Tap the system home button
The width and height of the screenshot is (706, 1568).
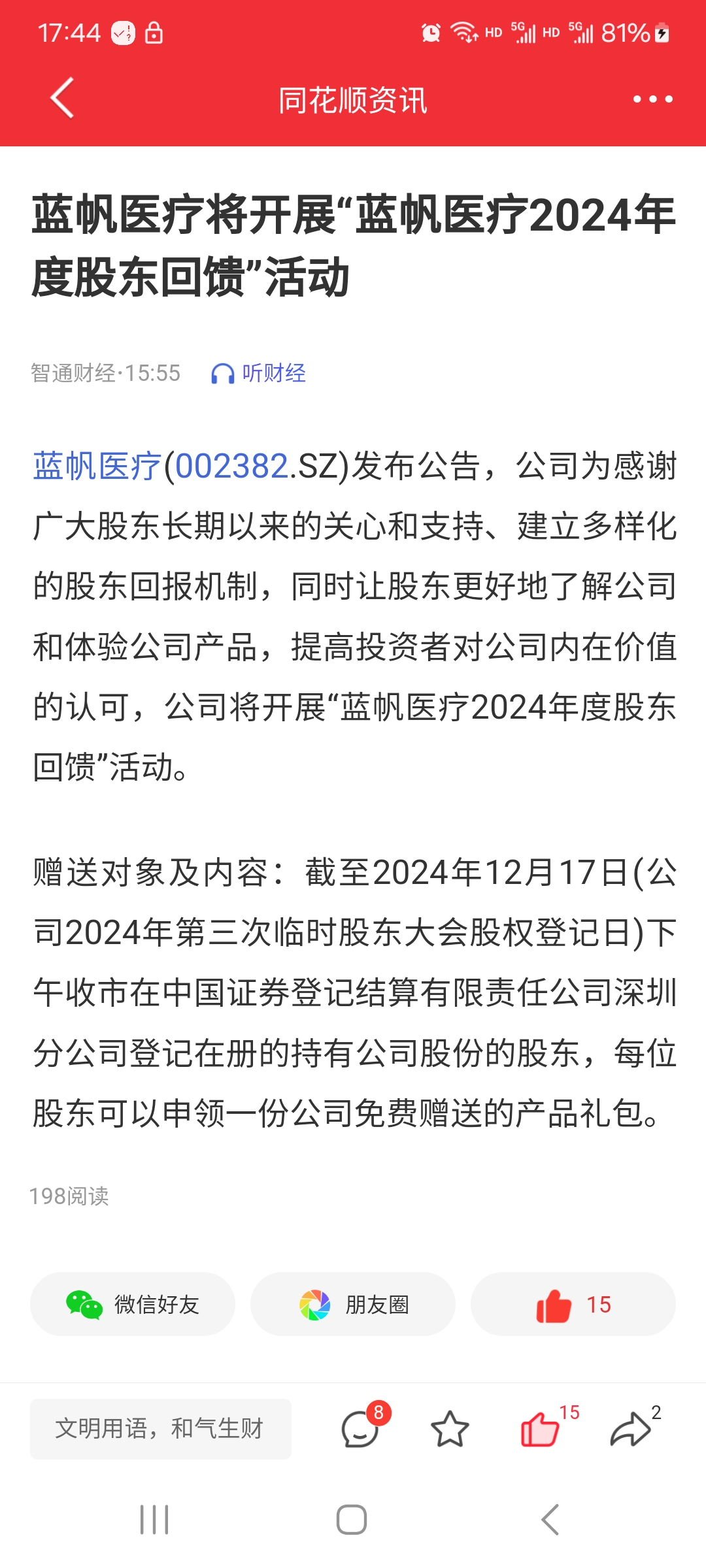click(352, 1520)
